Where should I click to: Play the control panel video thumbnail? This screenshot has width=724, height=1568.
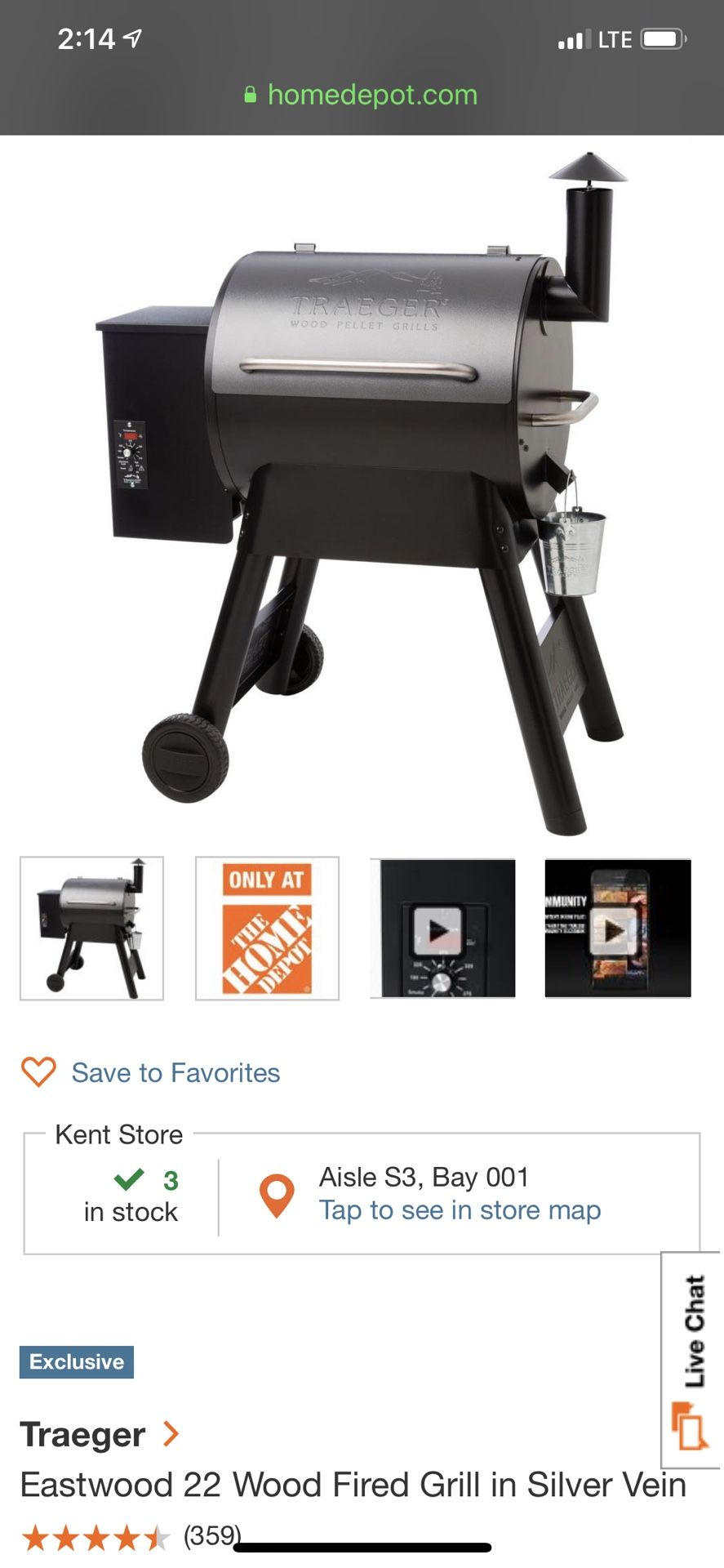tap(442, 929)
